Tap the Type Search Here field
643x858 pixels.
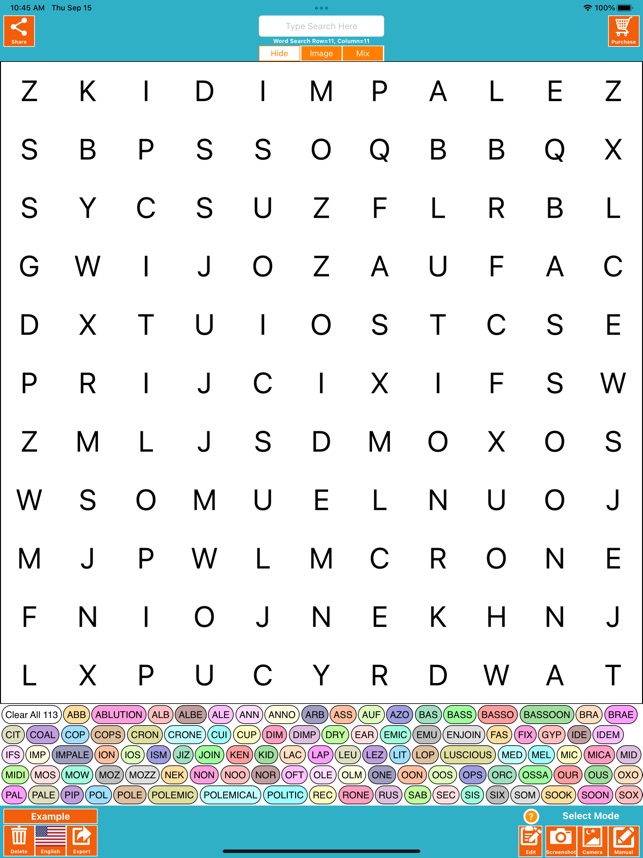(321, 26)
